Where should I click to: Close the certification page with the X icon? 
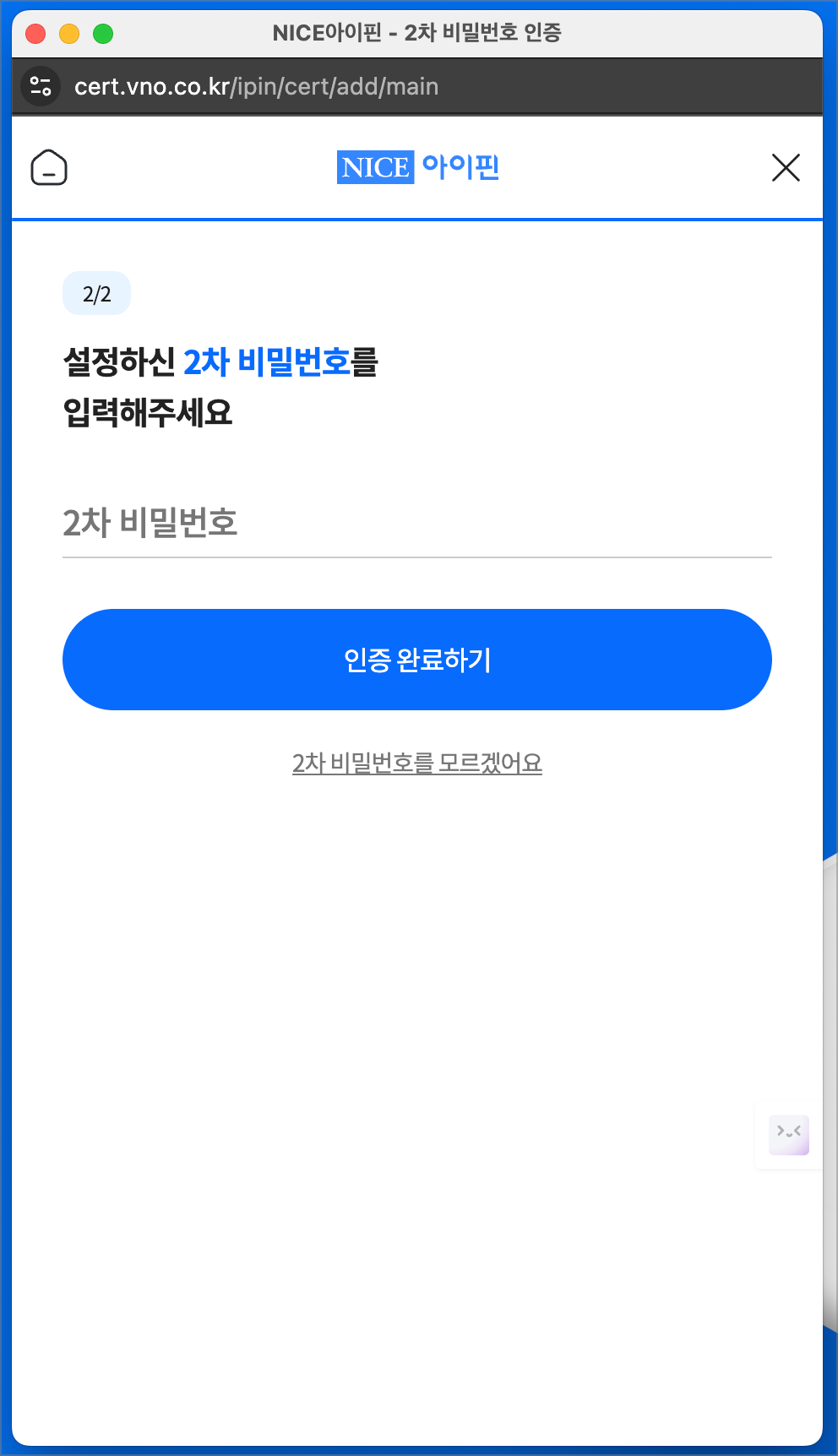(x=786, y=167)
